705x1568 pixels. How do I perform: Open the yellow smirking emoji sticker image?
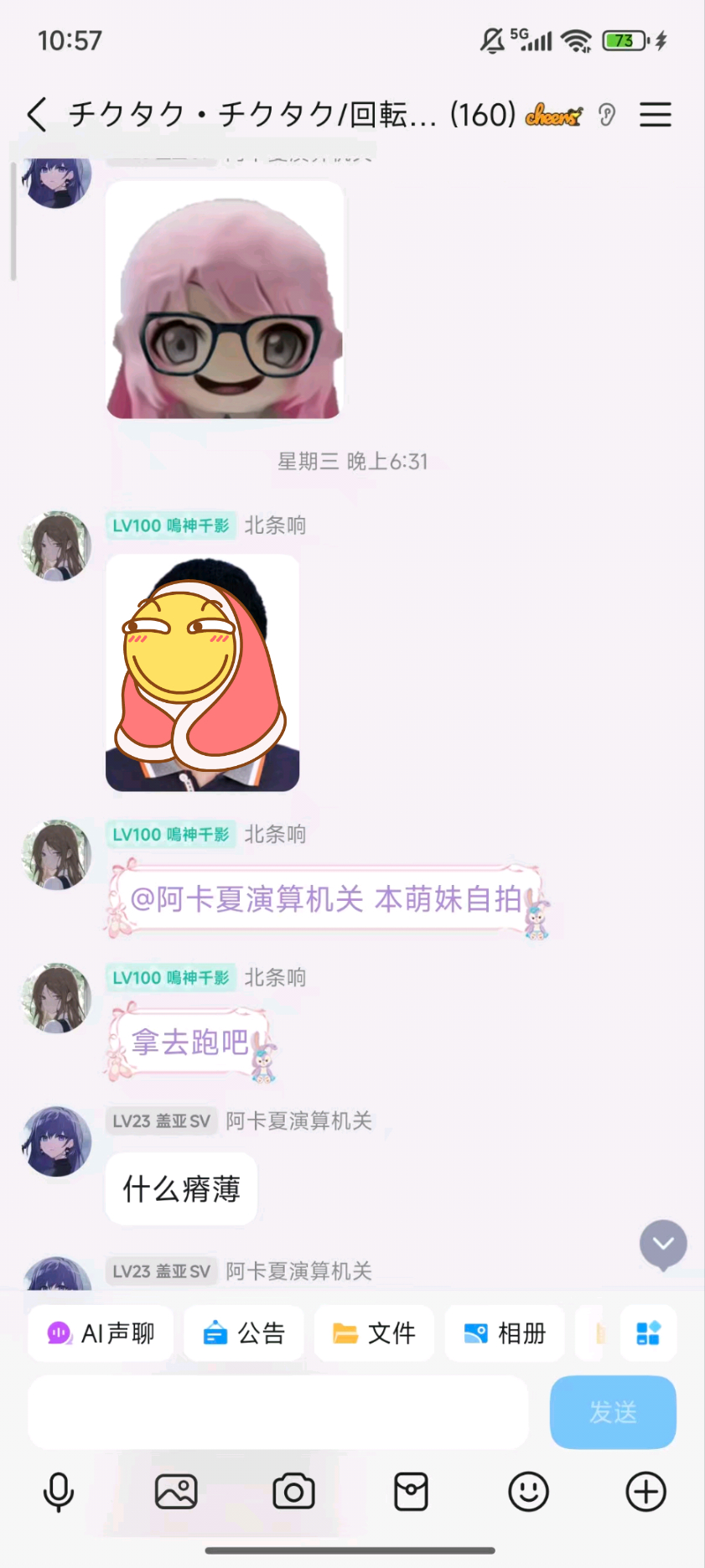pos(202,672)
